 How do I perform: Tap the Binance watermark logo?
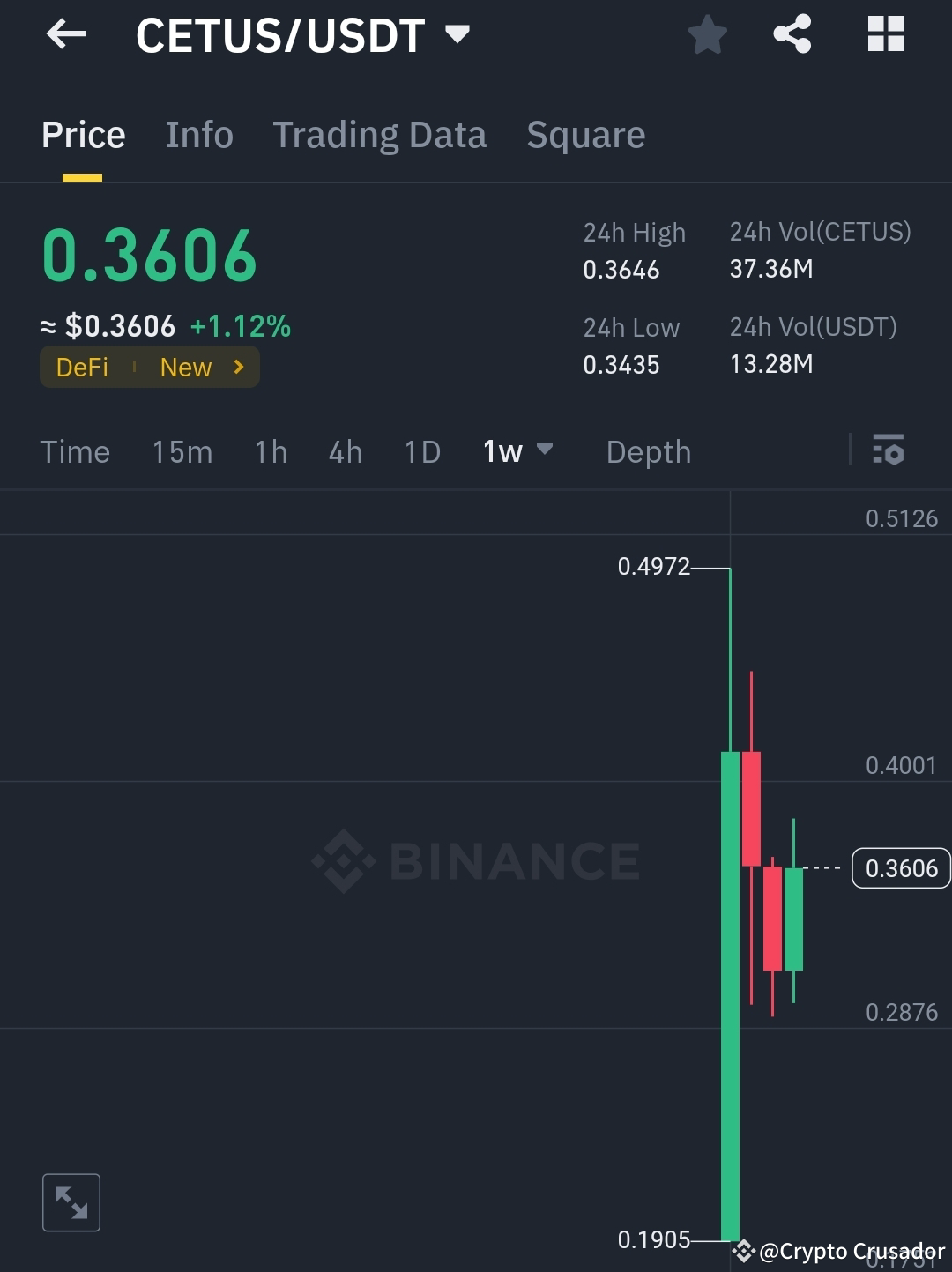(x=476, y=861)
